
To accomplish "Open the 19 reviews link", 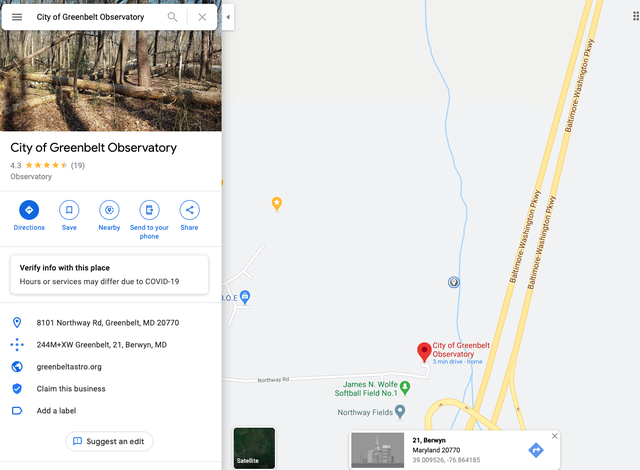I will point(78,165).
